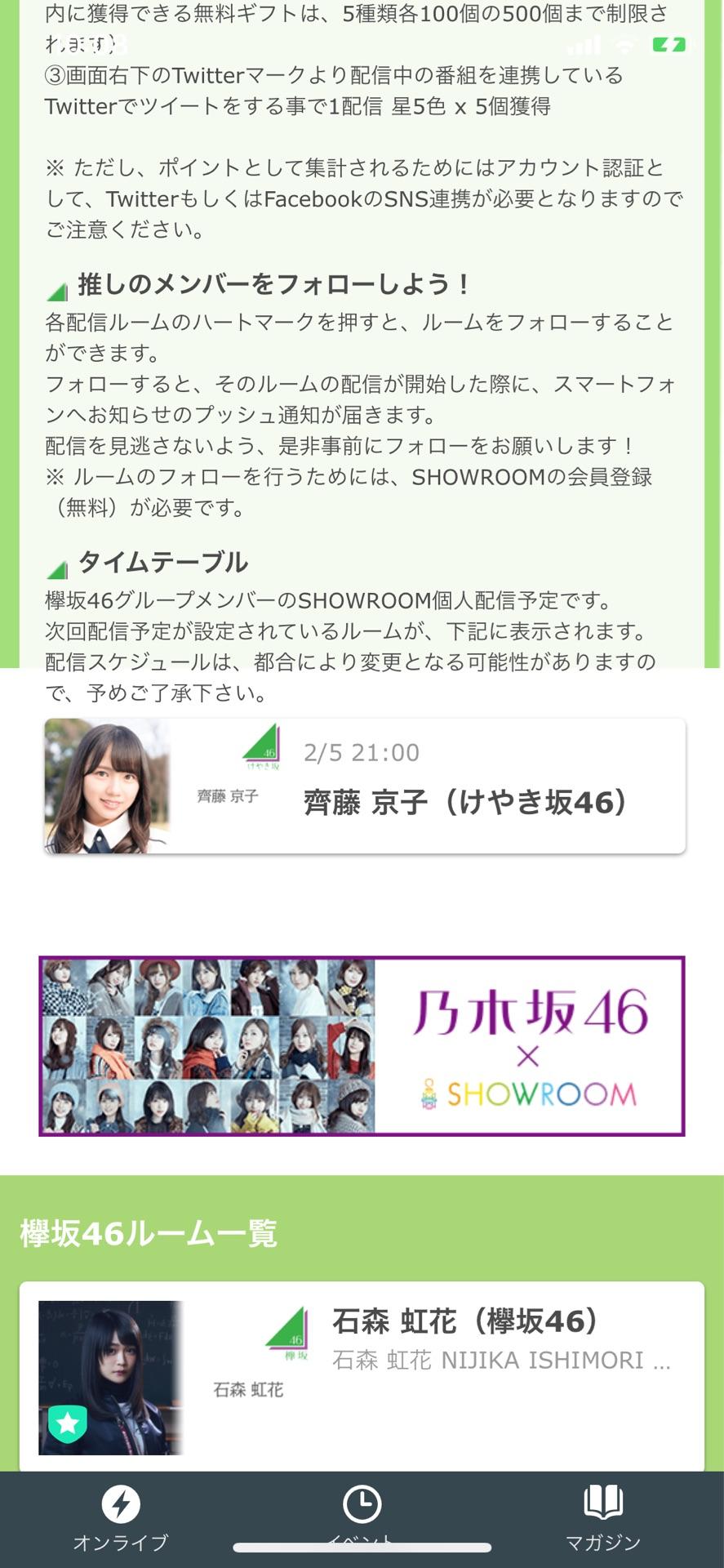The image size is (724, 1568).
Task: Open the 乃木坂46 × SHOWROOM banner
Action: pyautogui.click(x=362, y=1046)
